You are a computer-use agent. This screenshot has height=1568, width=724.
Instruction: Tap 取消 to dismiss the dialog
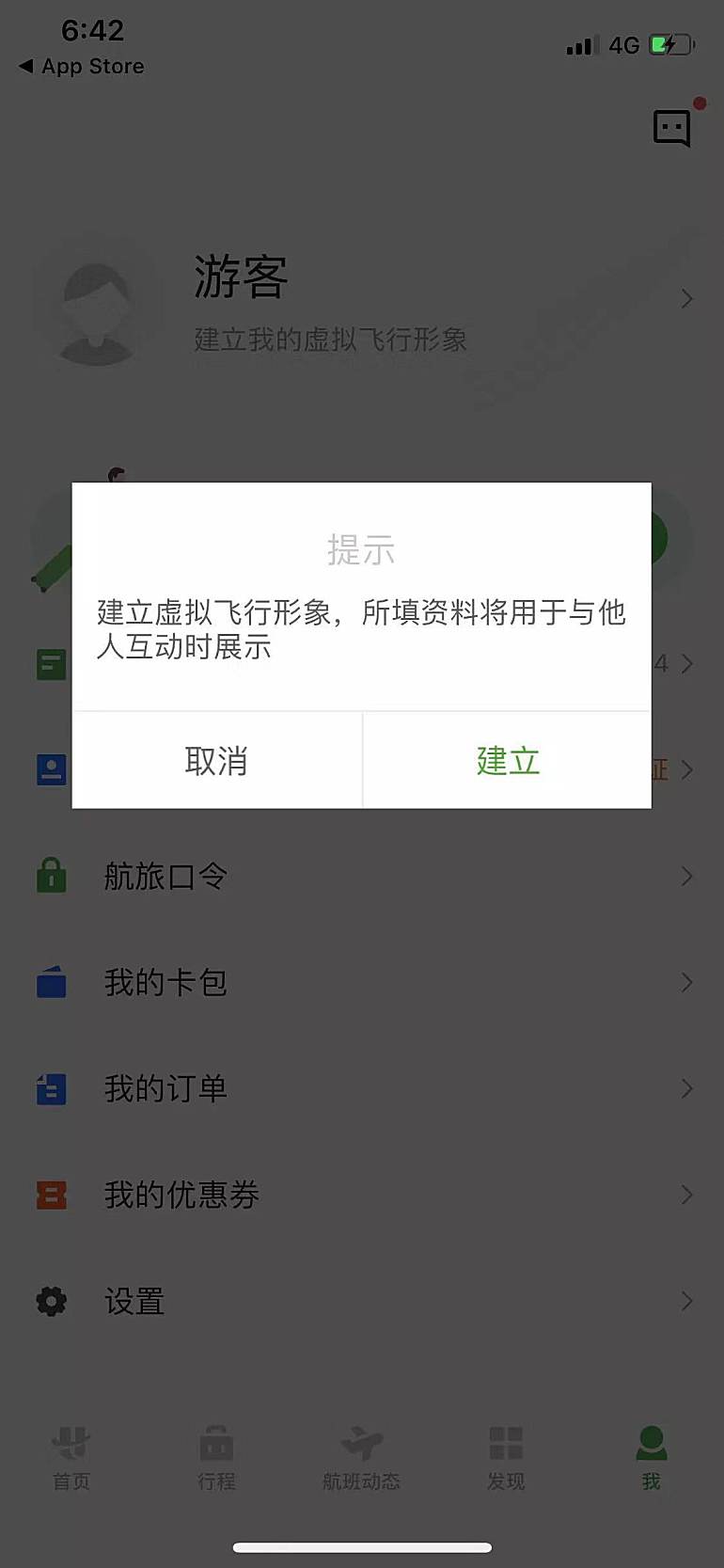tap(216, 760)
